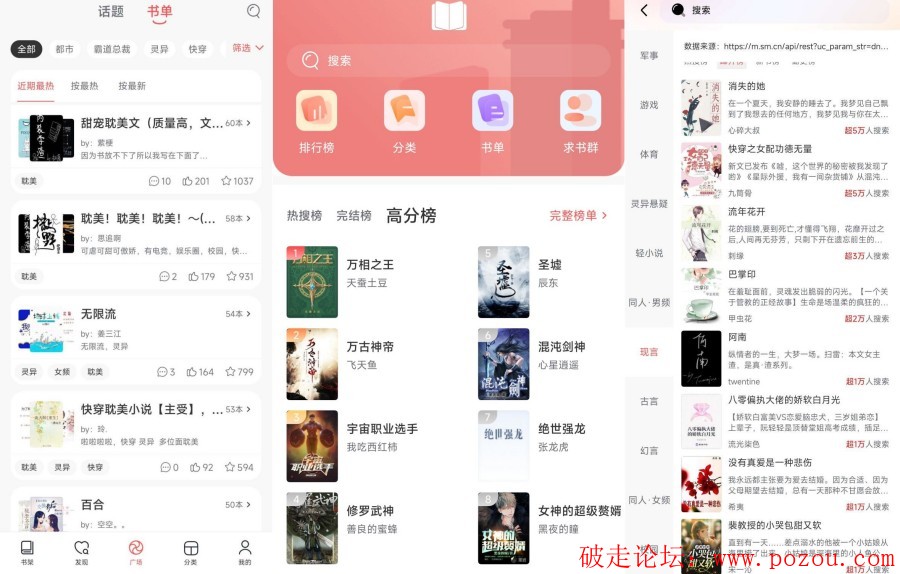
Task: Go to the 书架 bottom tab
Action: [27, 553]
